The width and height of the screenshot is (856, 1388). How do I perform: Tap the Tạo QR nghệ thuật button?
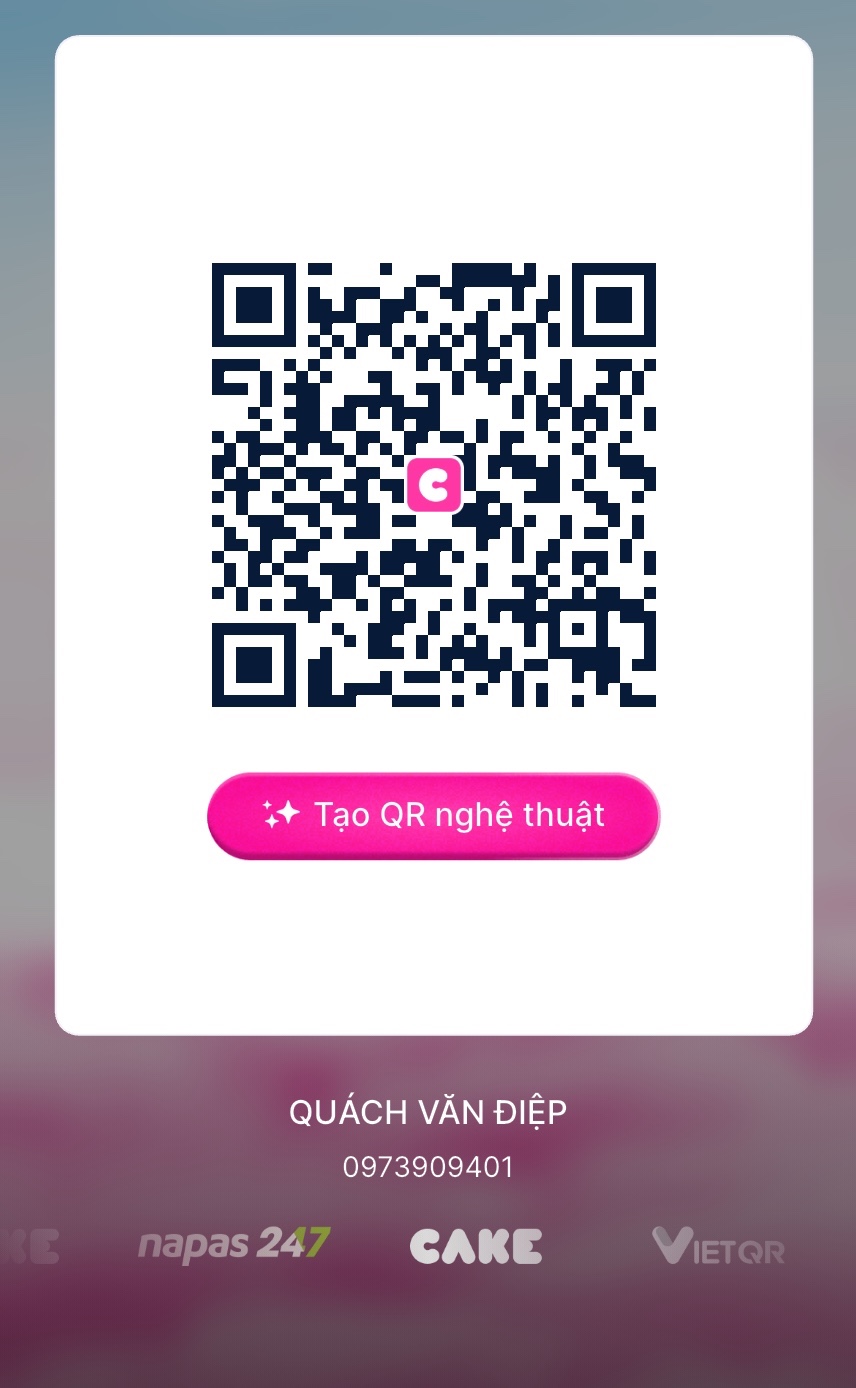click(433, 815)
